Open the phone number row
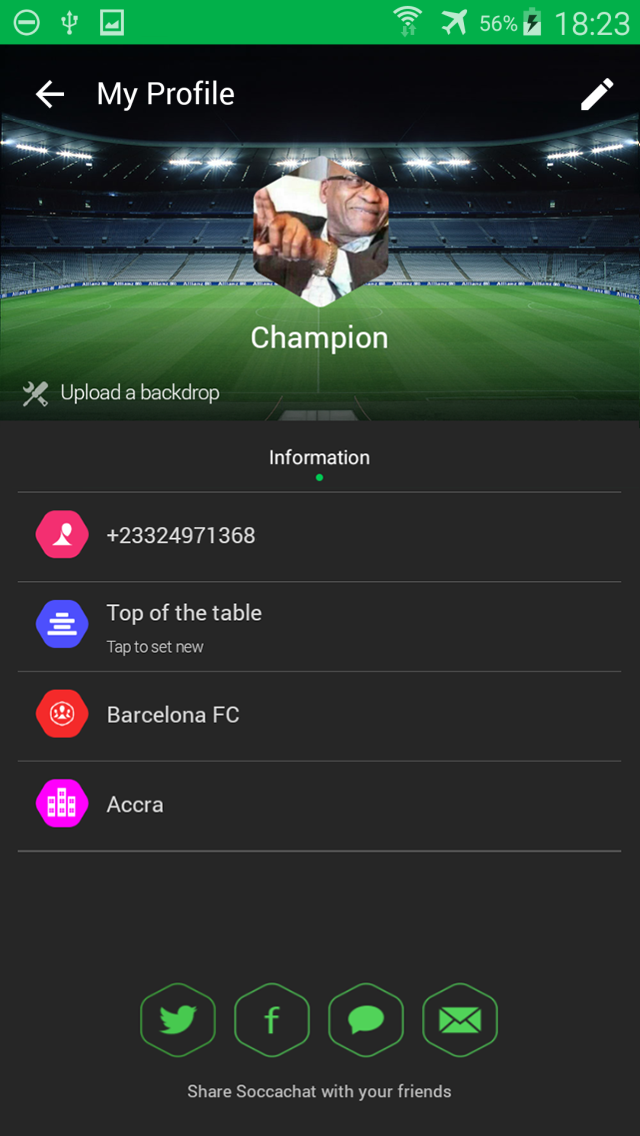This screenshot has width=640, height=1136. point(320,536)
